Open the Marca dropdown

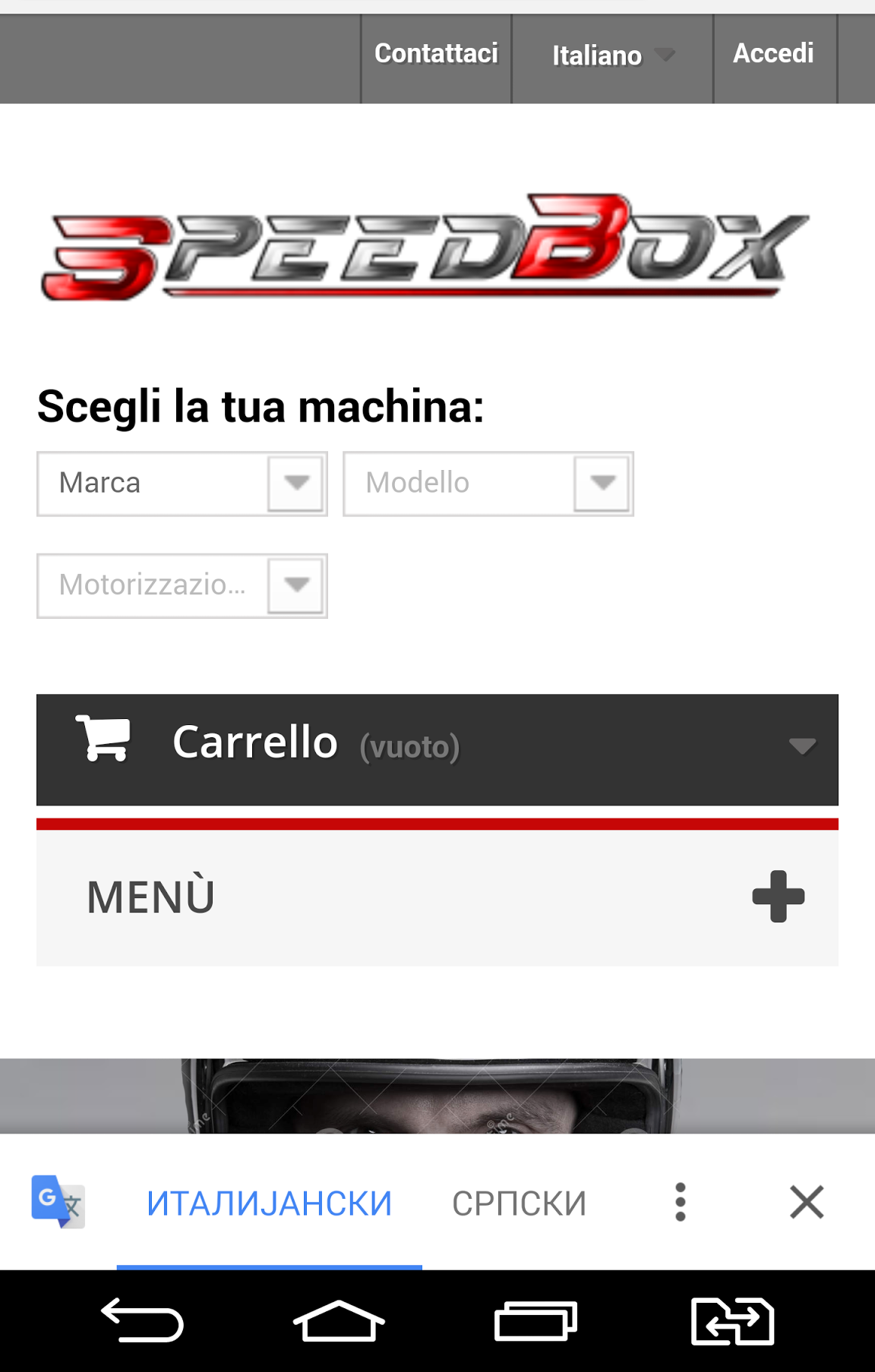point(182,484)
